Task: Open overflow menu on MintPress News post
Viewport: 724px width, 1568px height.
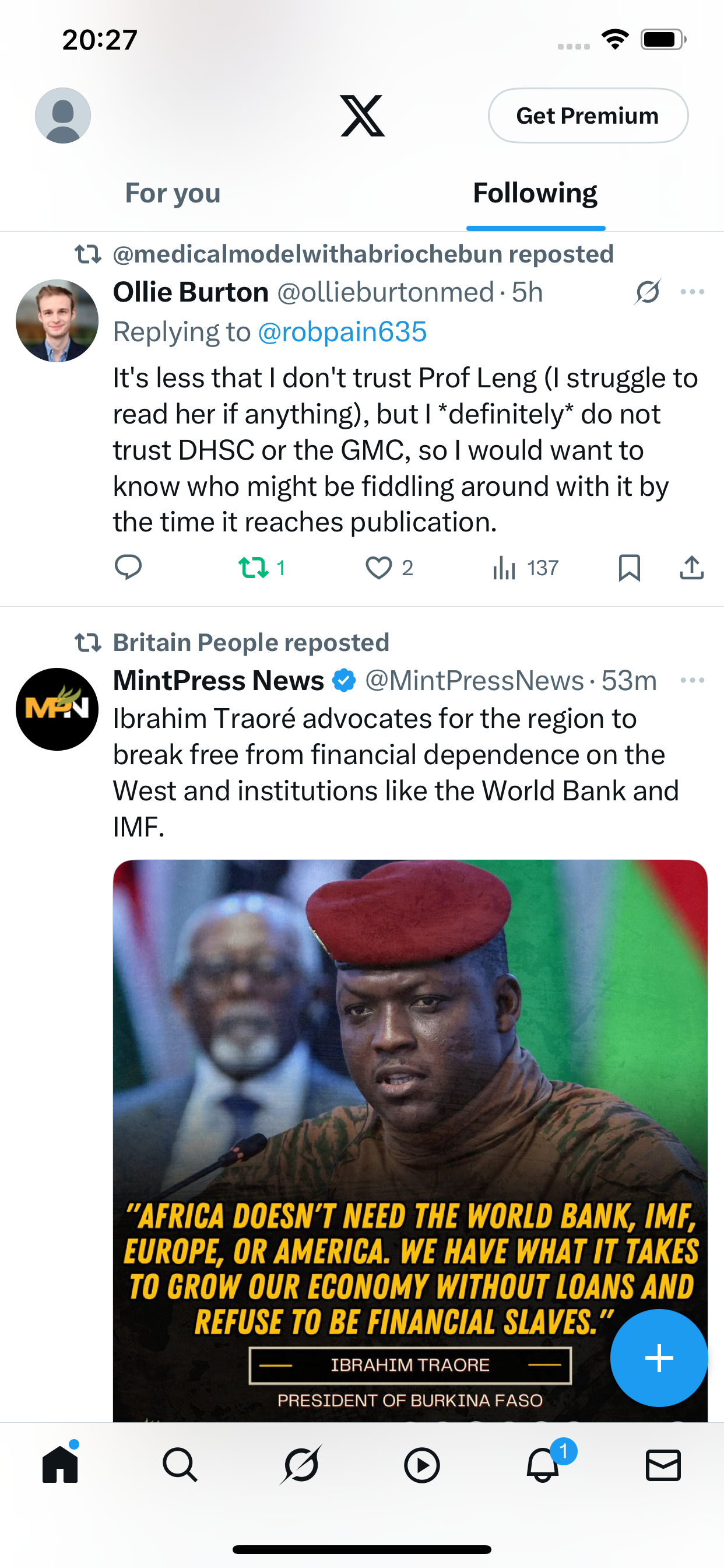Action: pyautogui.click(x=693, y=680)
